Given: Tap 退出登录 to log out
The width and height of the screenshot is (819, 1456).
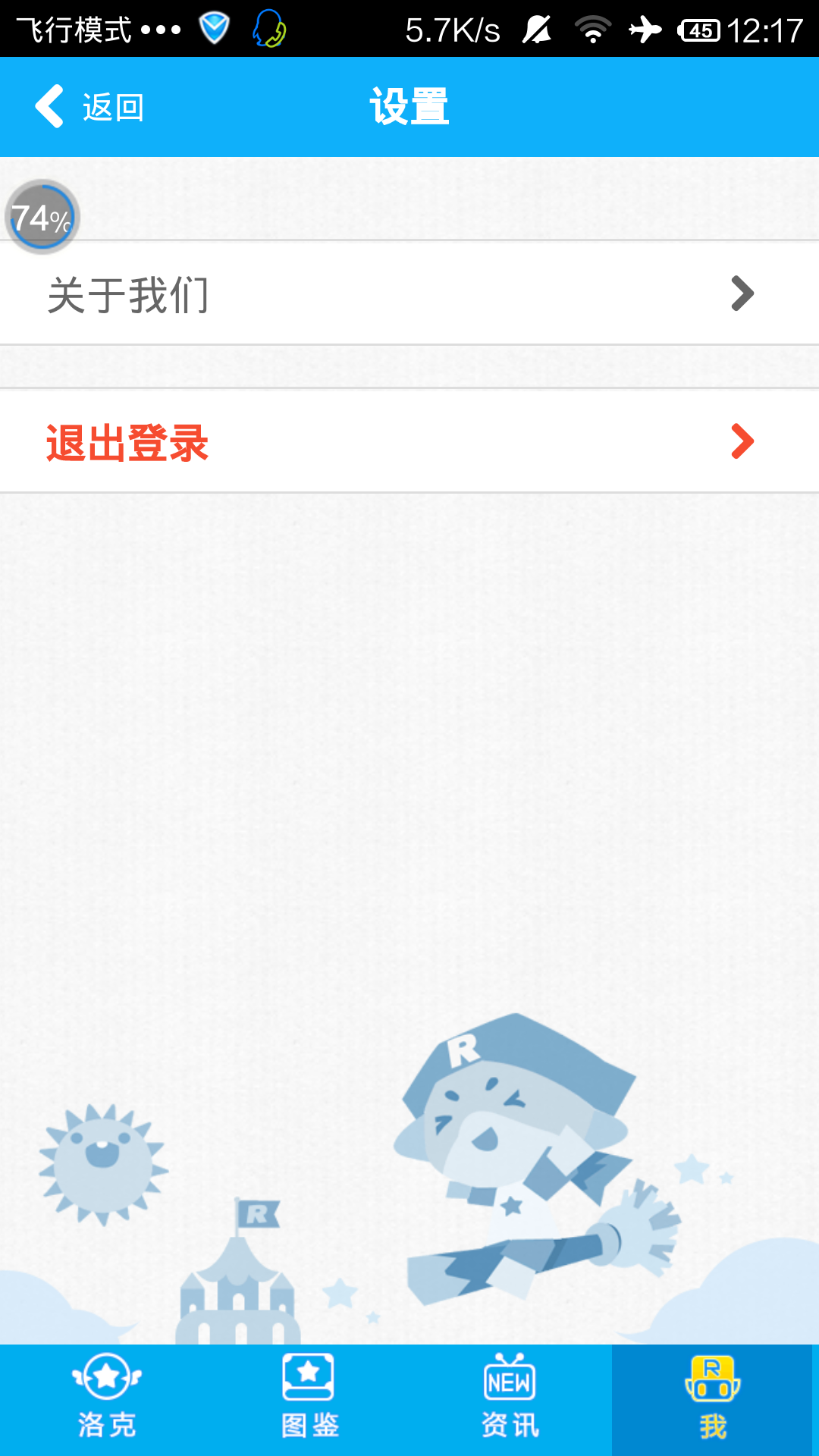Looking at the screenshot, I should (x=409, y=442).
